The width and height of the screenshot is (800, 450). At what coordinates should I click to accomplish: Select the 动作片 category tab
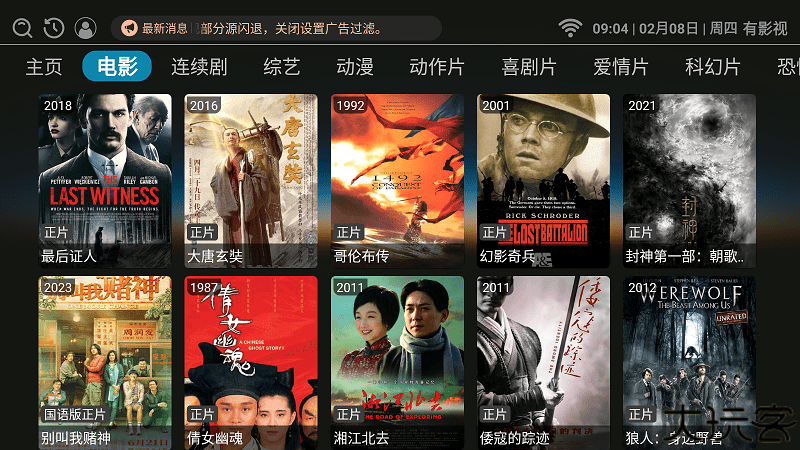tap(437, 67)
